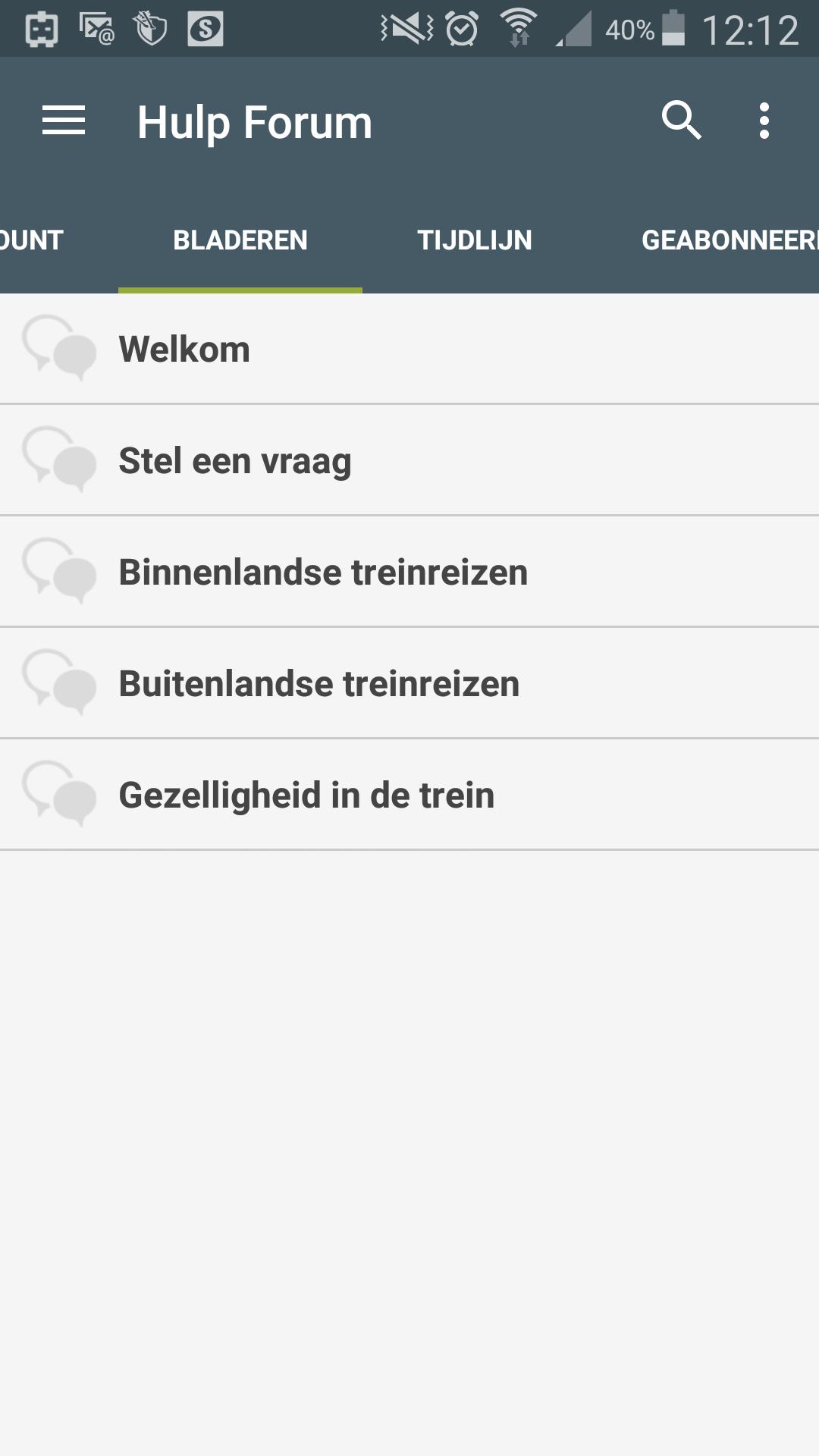Image resolution: width=819 pixels, height=1456 pixels.
Task: Open the Welkom forum category
Action: click(x=303, y=349)
